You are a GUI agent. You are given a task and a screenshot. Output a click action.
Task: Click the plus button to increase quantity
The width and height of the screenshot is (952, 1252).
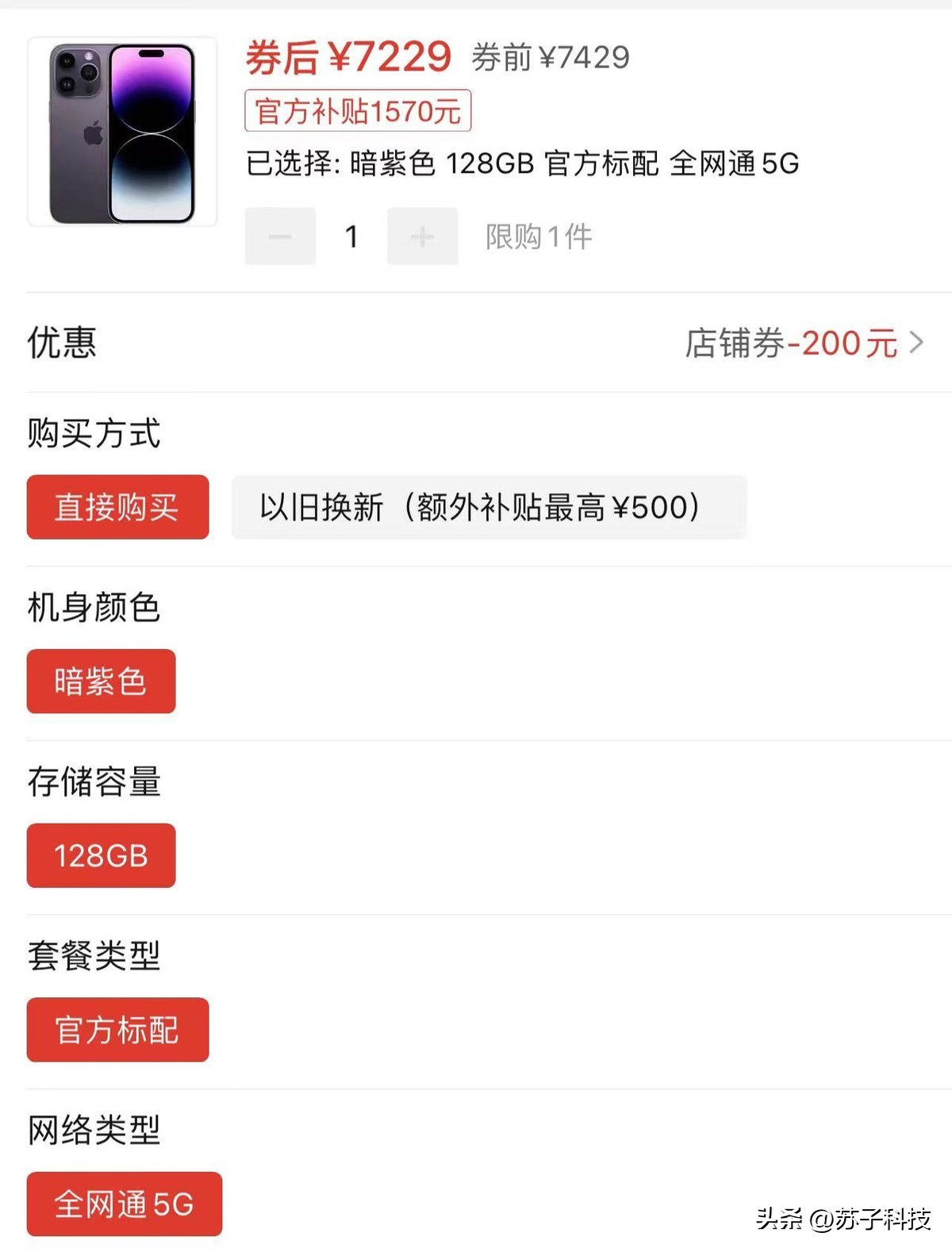pos(422,236)
